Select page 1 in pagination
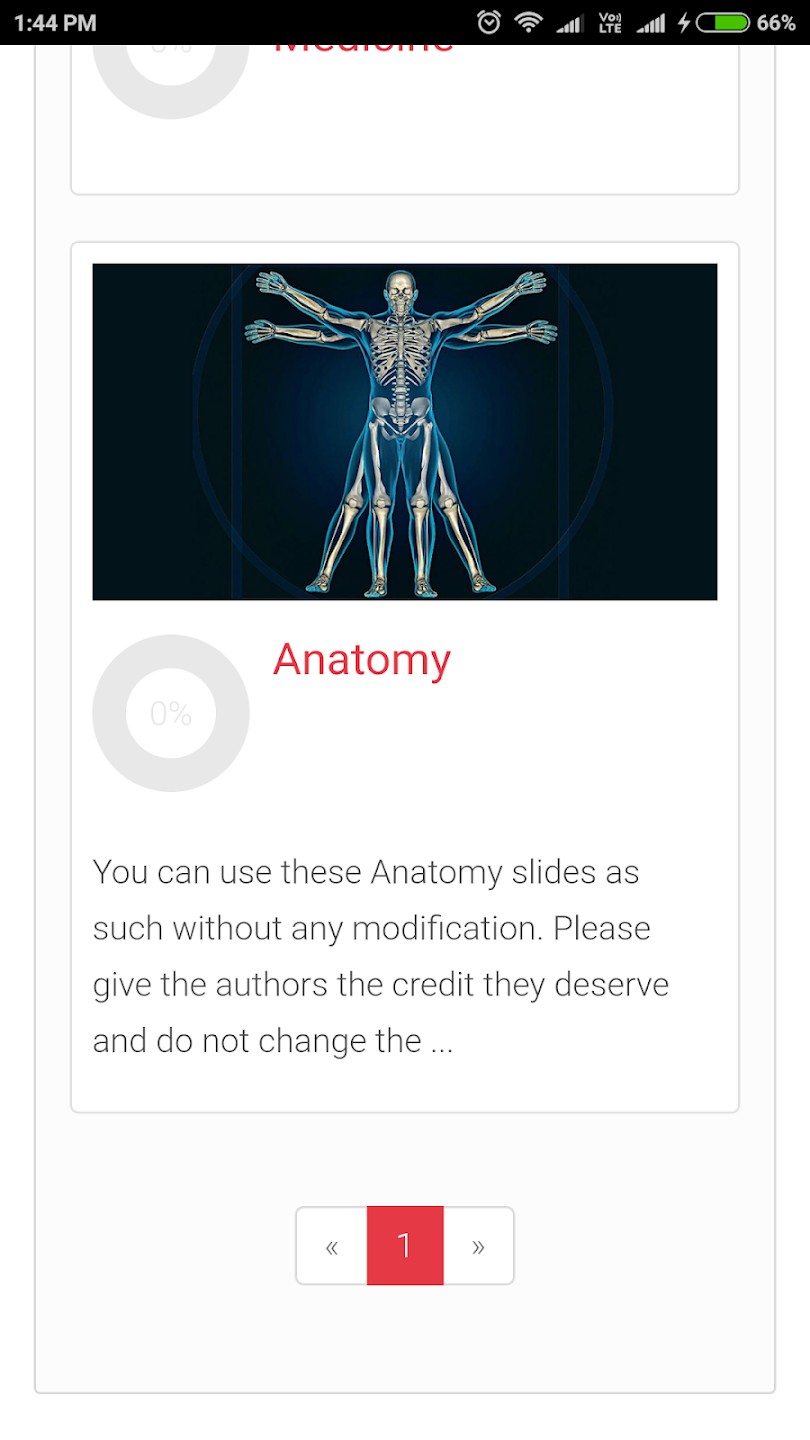Viewport: 810px width, 1440px height. coord(405,1246)
